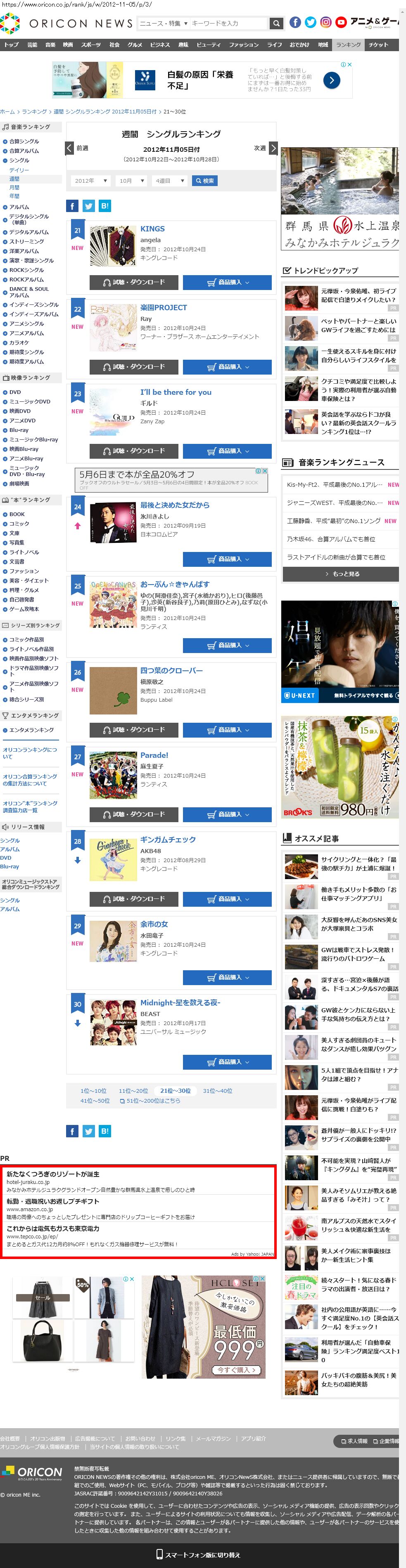
Task: Tap 試聴・ダウンロード for 楽園PROJECT
Action: 133,367
